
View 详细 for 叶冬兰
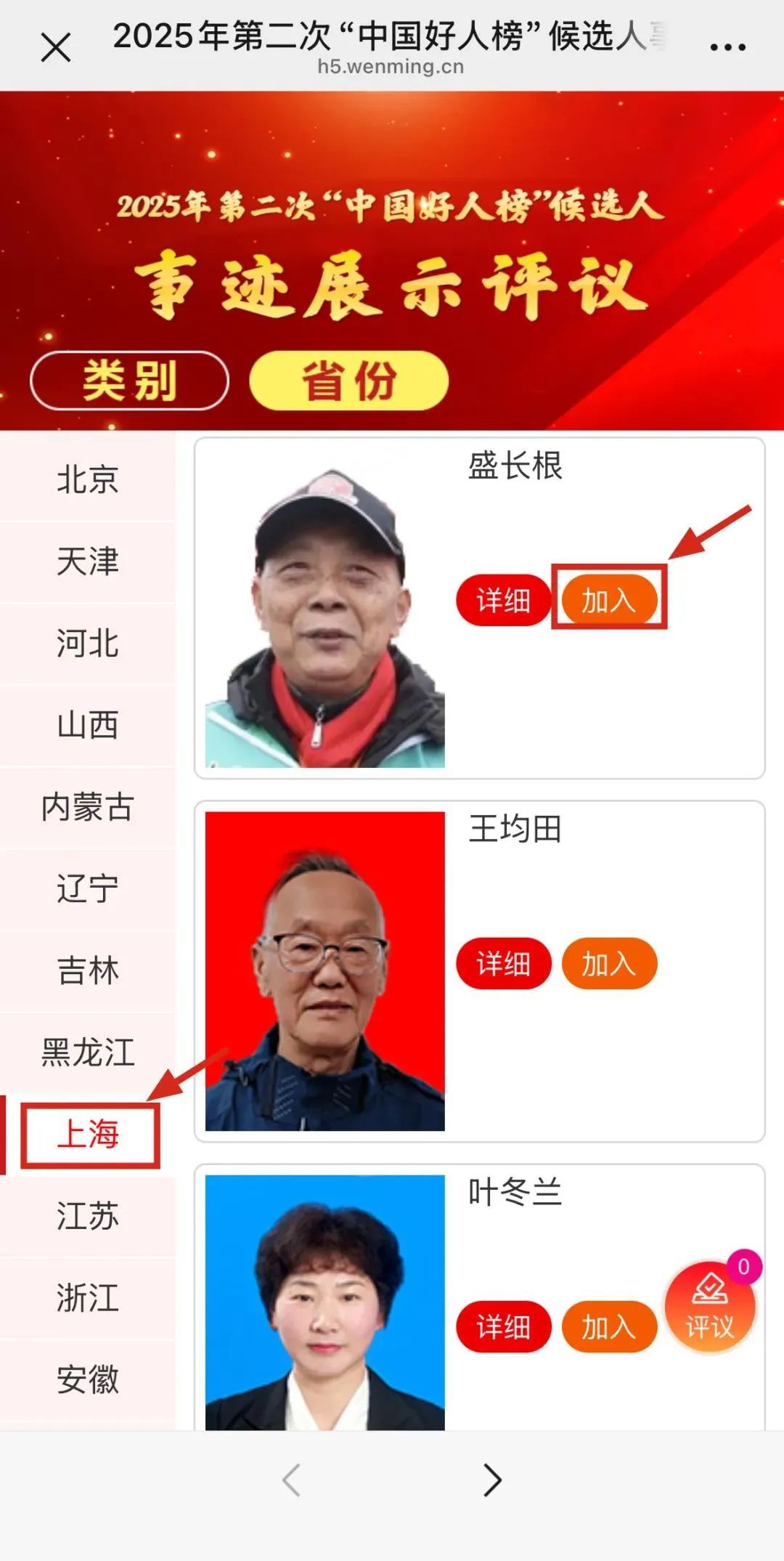click(x=503, y=1327)
